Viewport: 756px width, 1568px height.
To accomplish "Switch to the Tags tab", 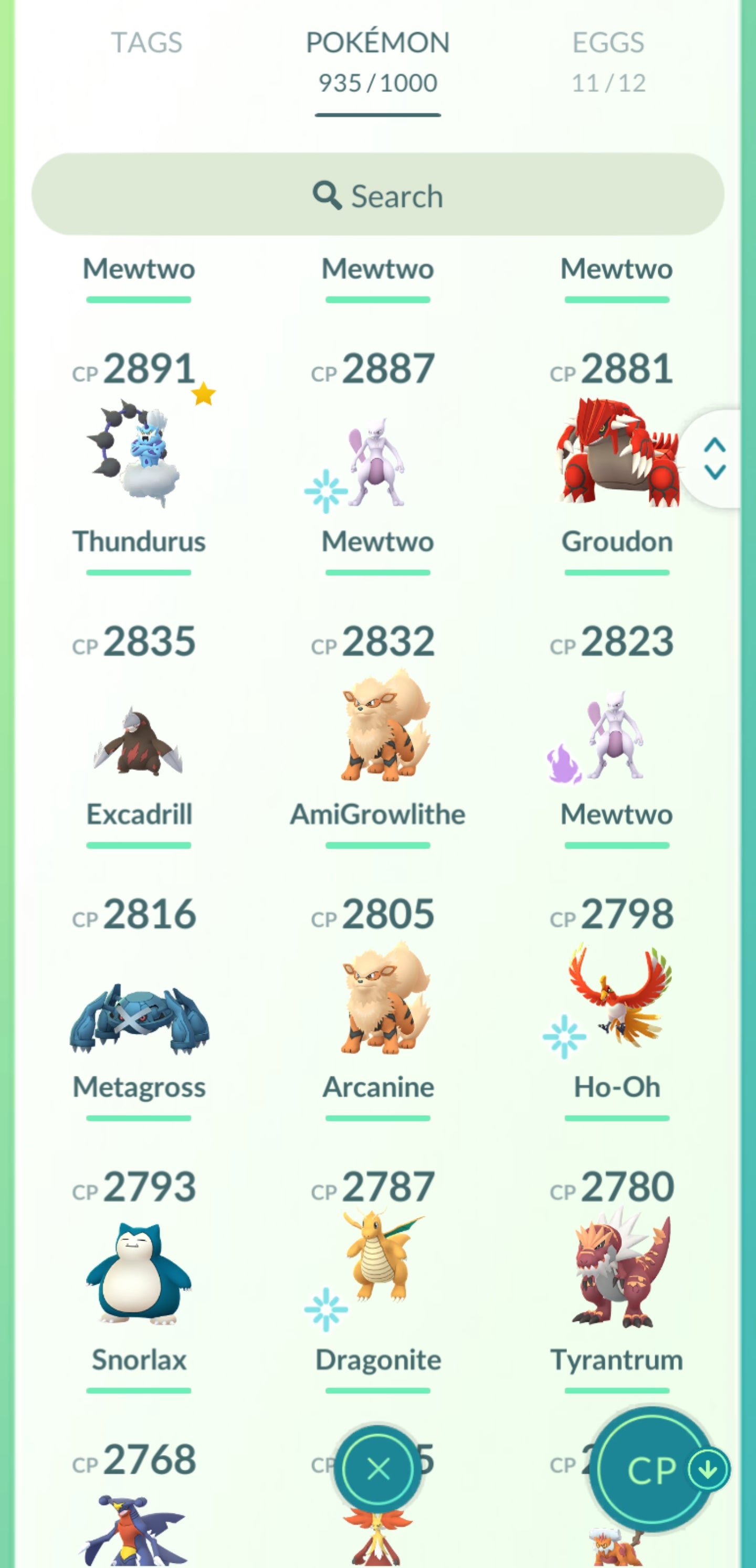I will click(x=146, y=43).
